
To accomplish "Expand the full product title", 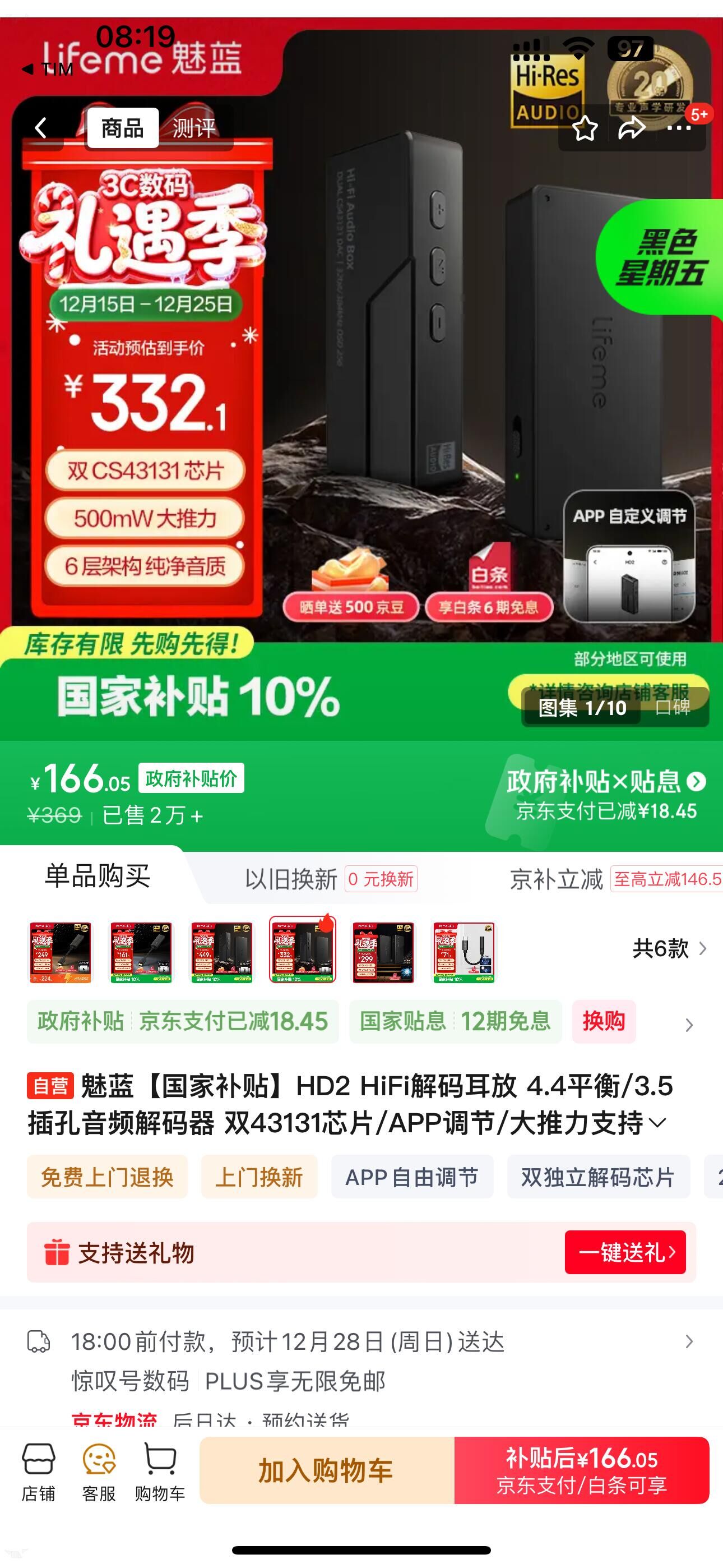I will (659, 1122).
